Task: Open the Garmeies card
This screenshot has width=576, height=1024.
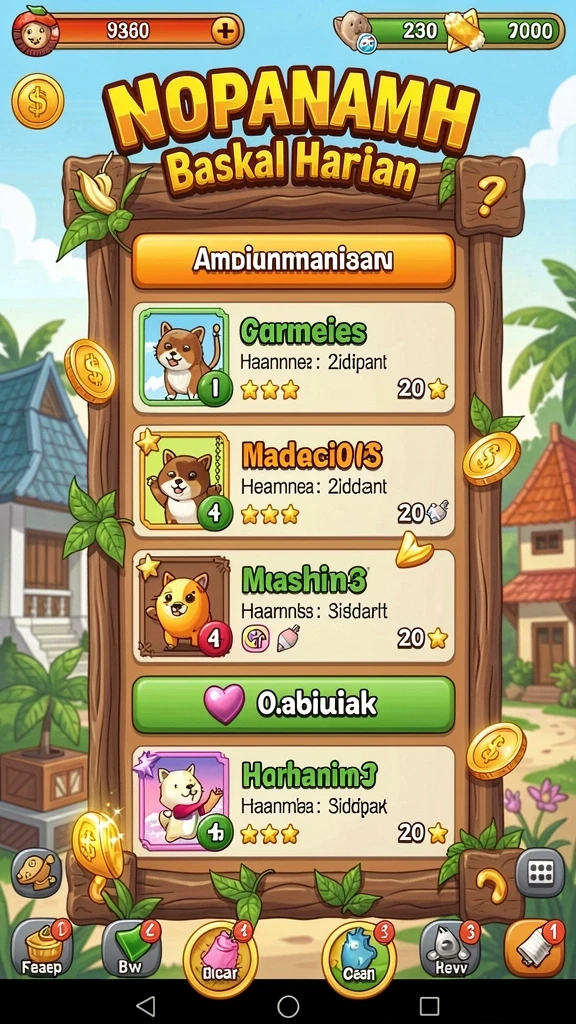Action: (293, 358)
